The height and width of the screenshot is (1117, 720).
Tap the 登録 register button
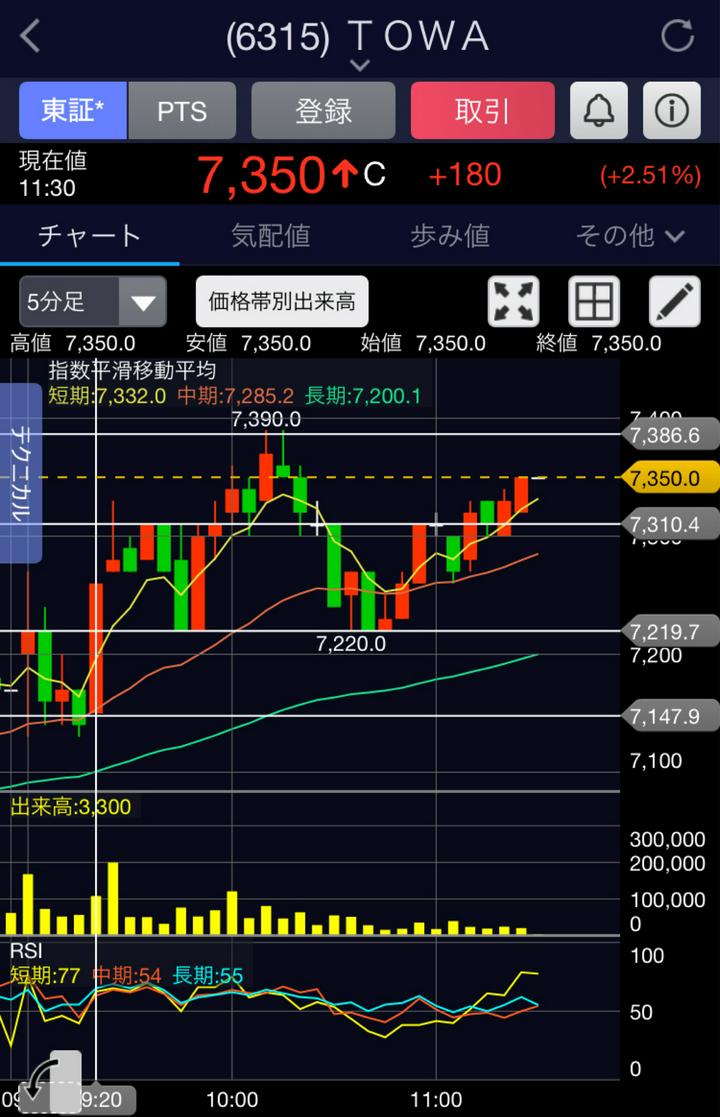[323, 110]
